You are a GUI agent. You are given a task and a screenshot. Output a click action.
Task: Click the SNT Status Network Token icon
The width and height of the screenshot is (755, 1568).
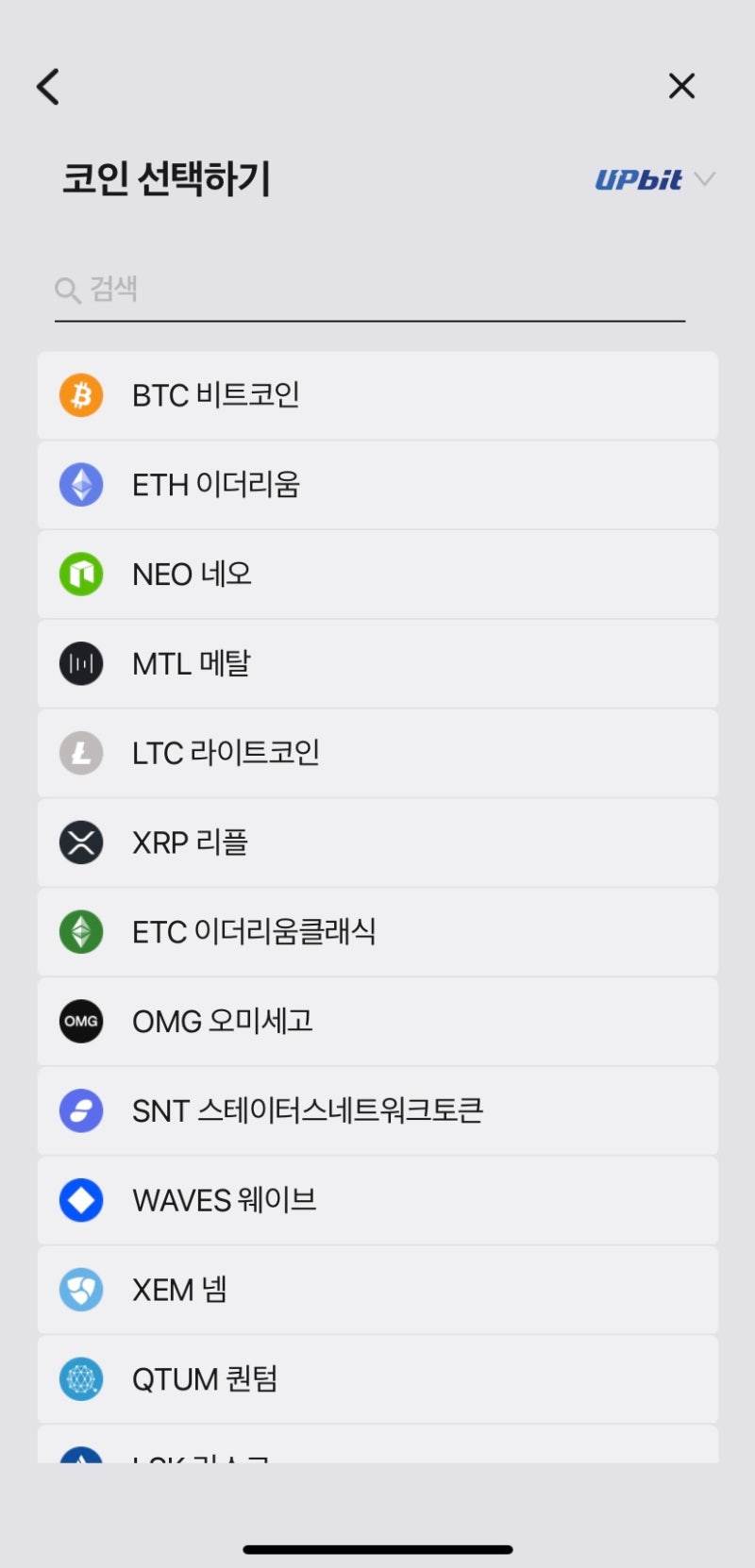pyautogui.click(x=80, y=1110)
